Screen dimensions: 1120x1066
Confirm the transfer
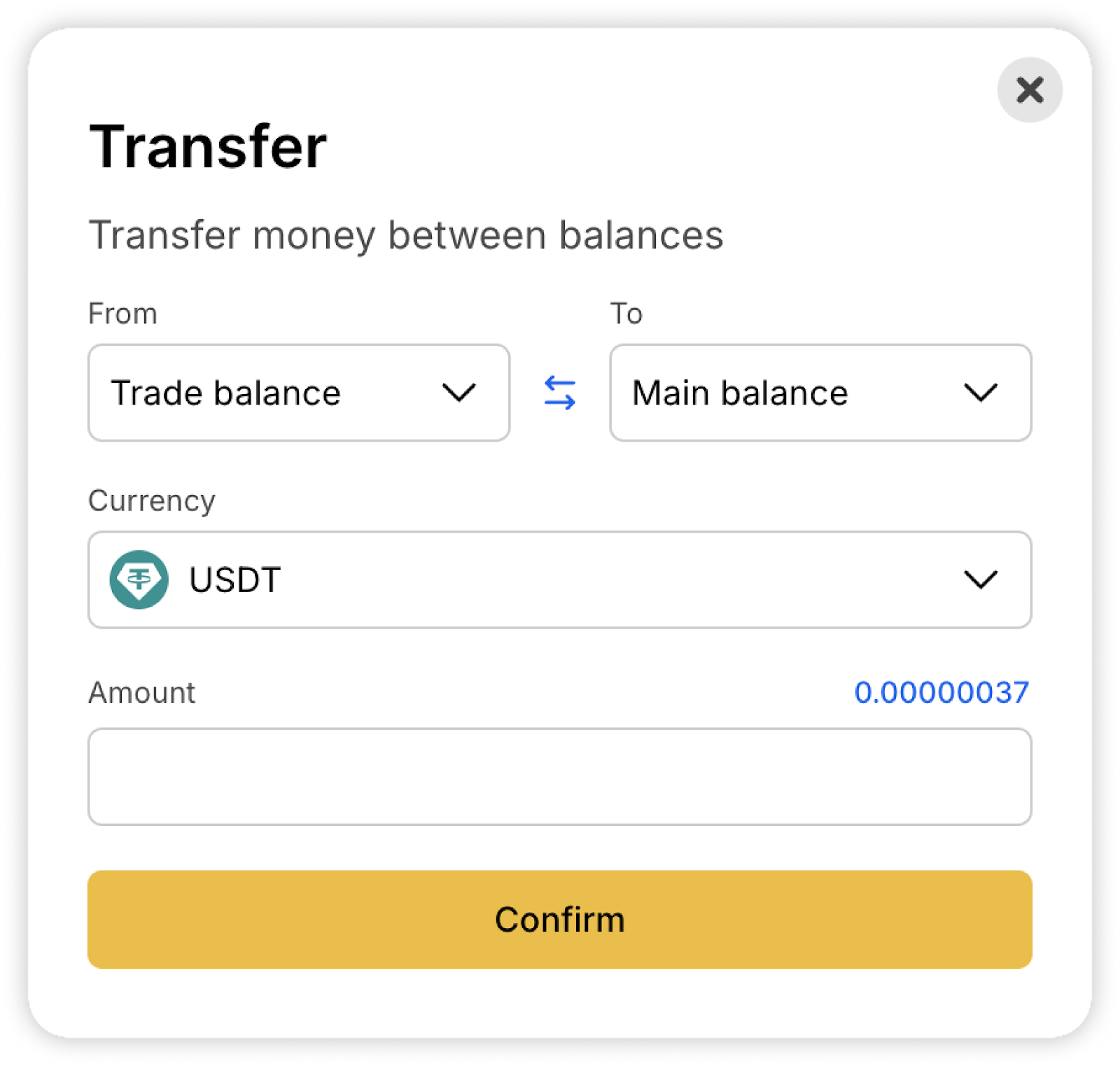click(x=559, y=919)
